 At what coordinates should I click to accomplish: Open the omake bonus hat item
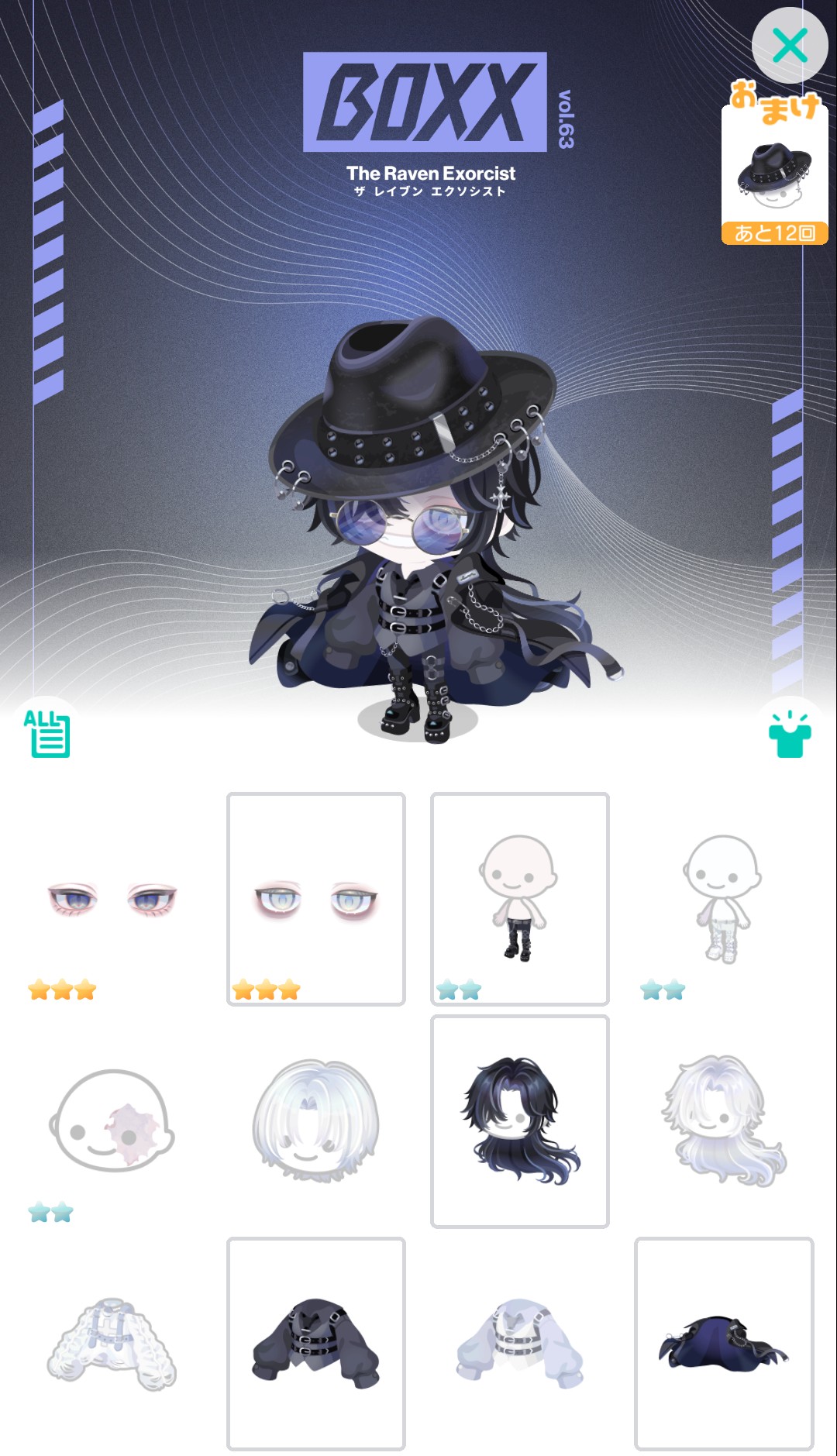(x=774, y=176)
